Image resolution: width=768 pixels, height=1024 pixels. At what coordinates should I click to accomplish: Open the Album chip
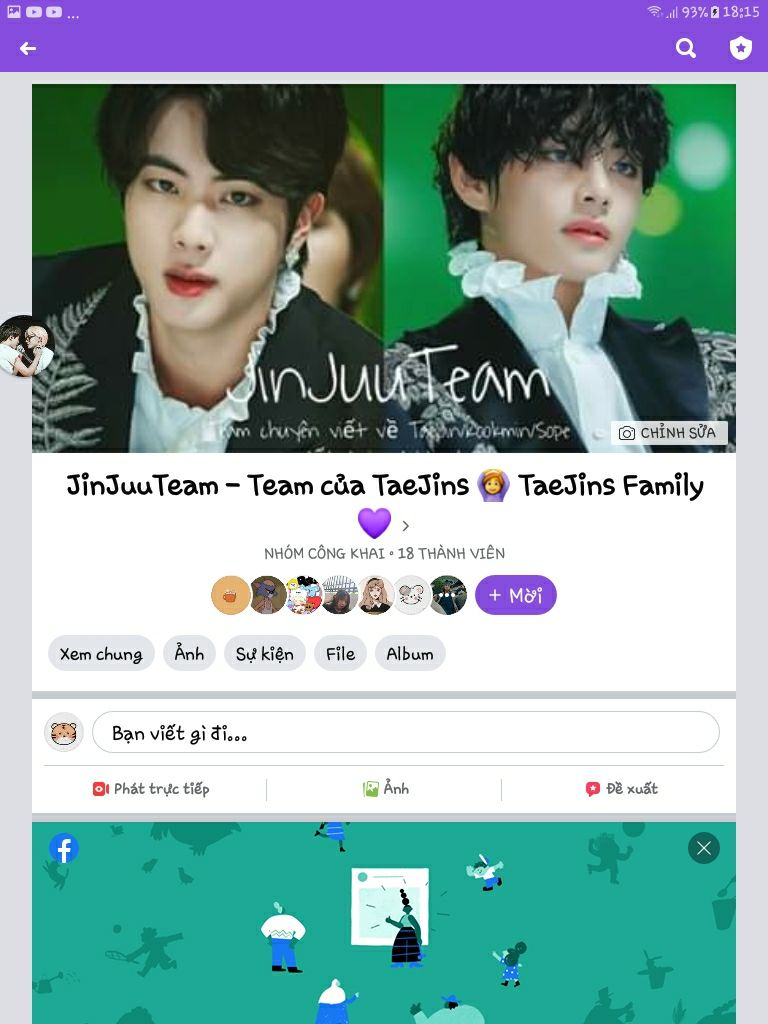(410, 653)
